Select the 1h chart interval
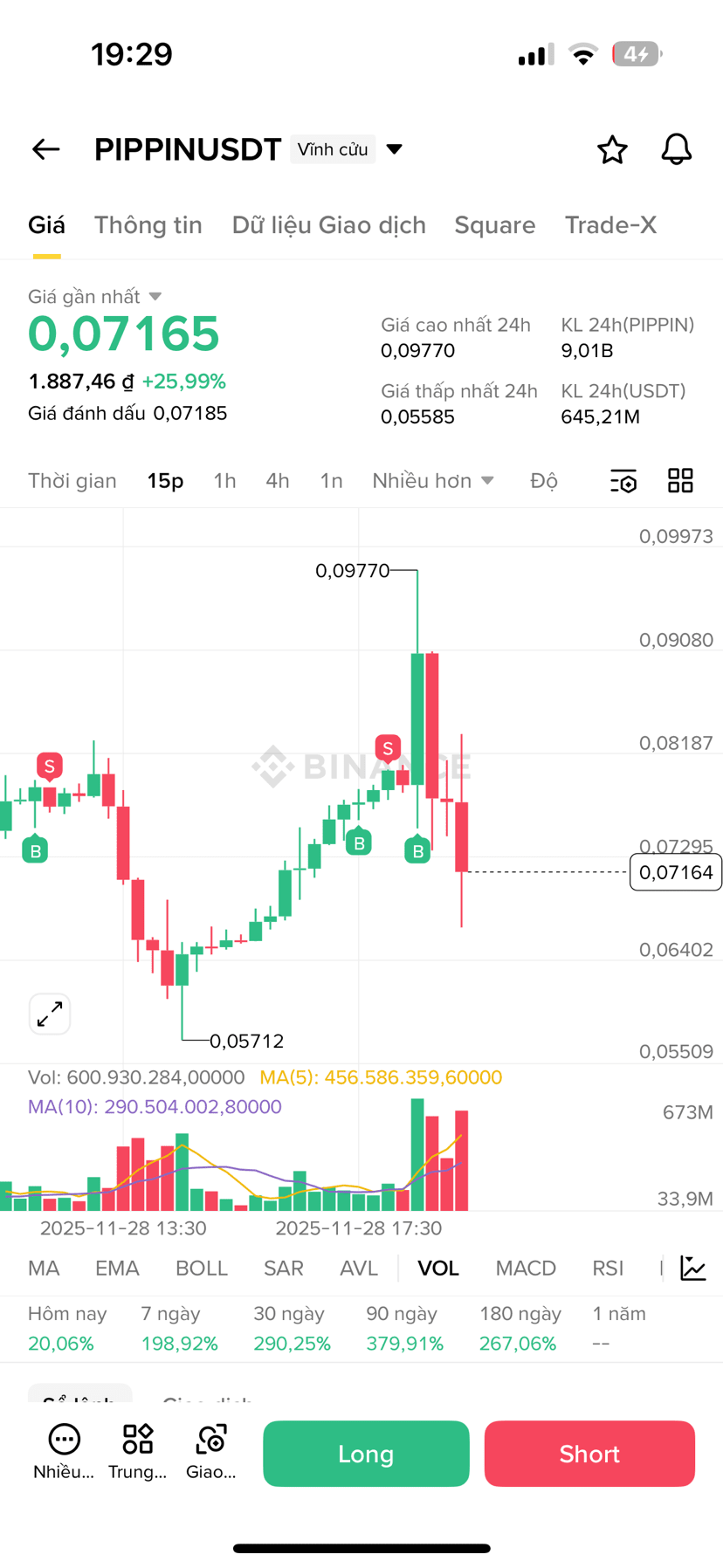 (x=224, y=481)
